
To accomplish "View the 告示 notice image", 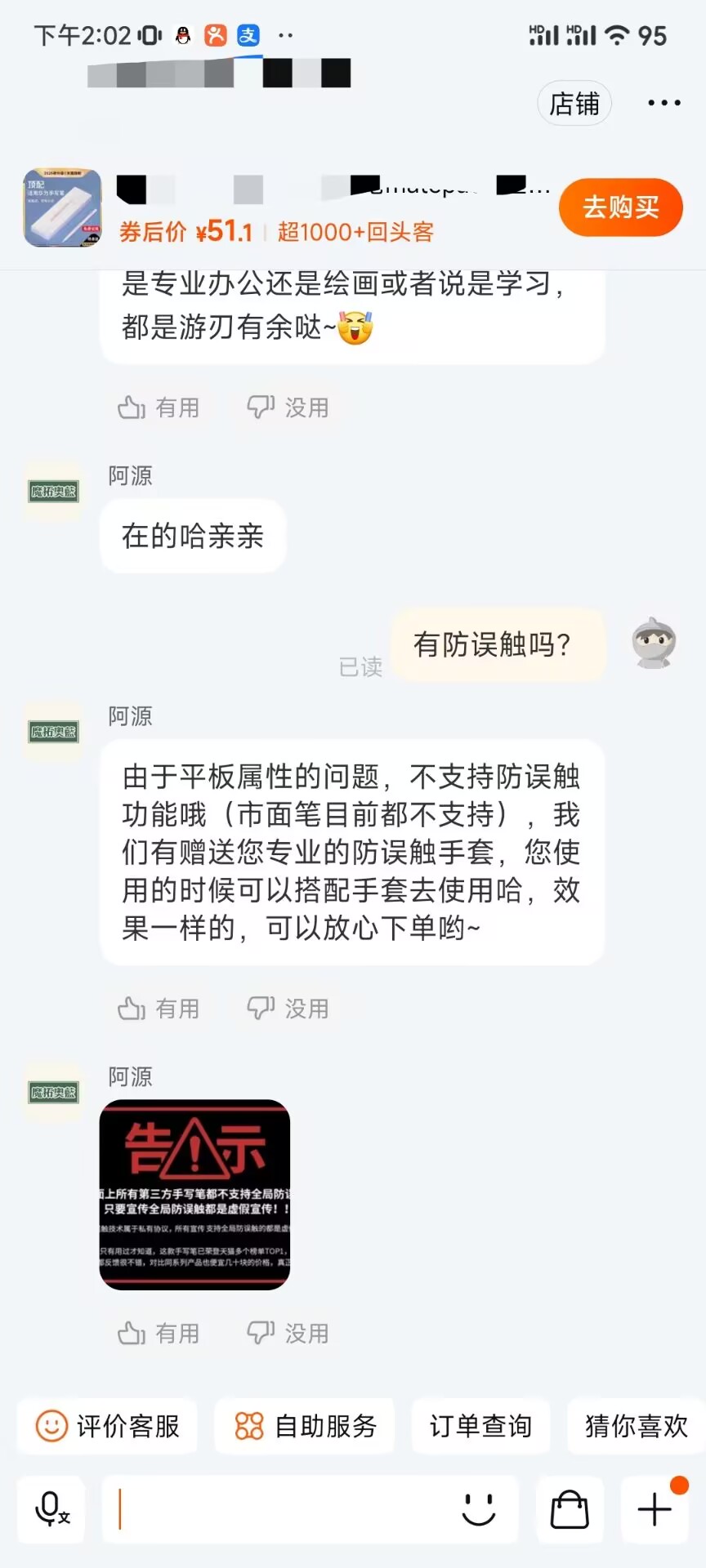I will (194, 1195).
